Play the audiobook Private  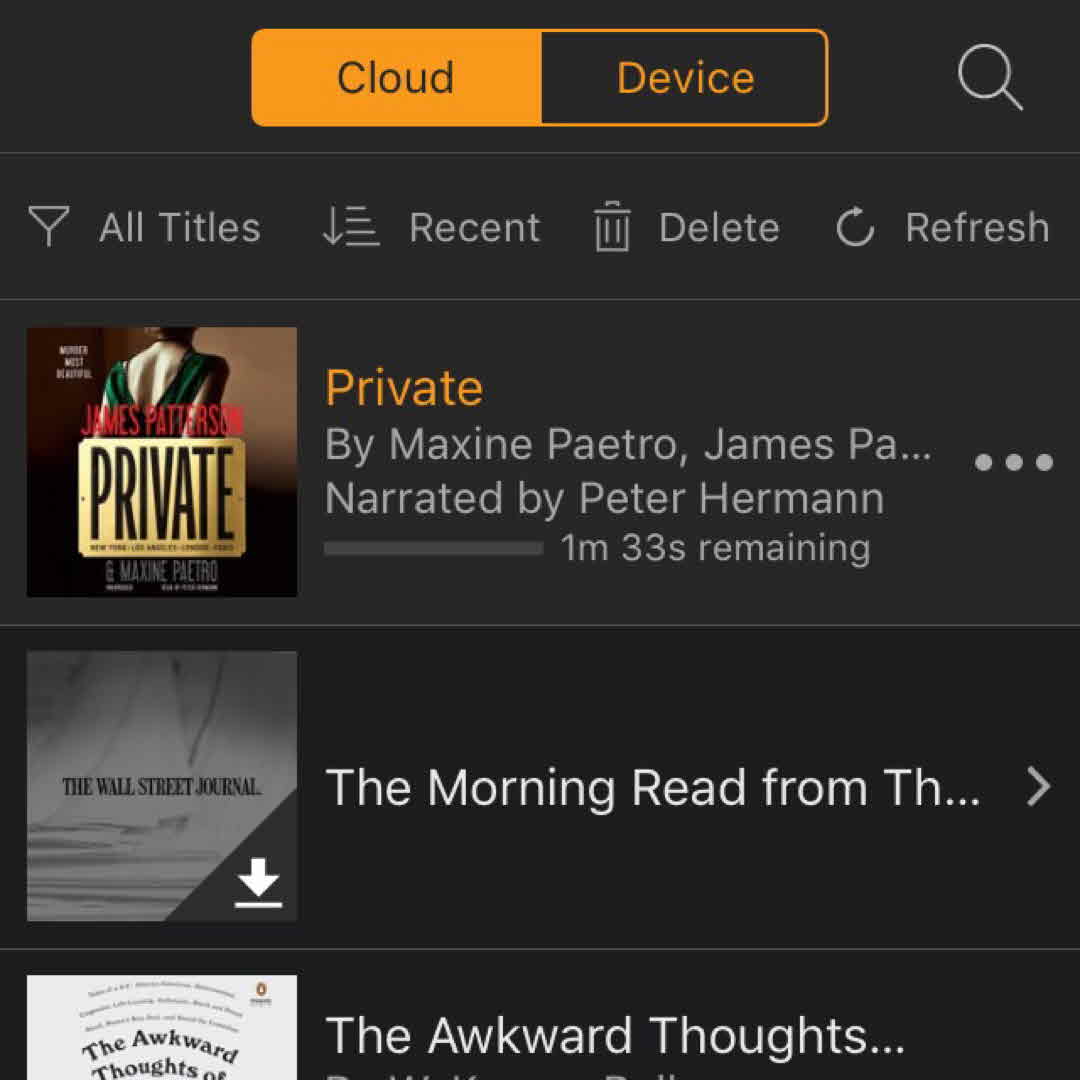[x=162, y=462]
